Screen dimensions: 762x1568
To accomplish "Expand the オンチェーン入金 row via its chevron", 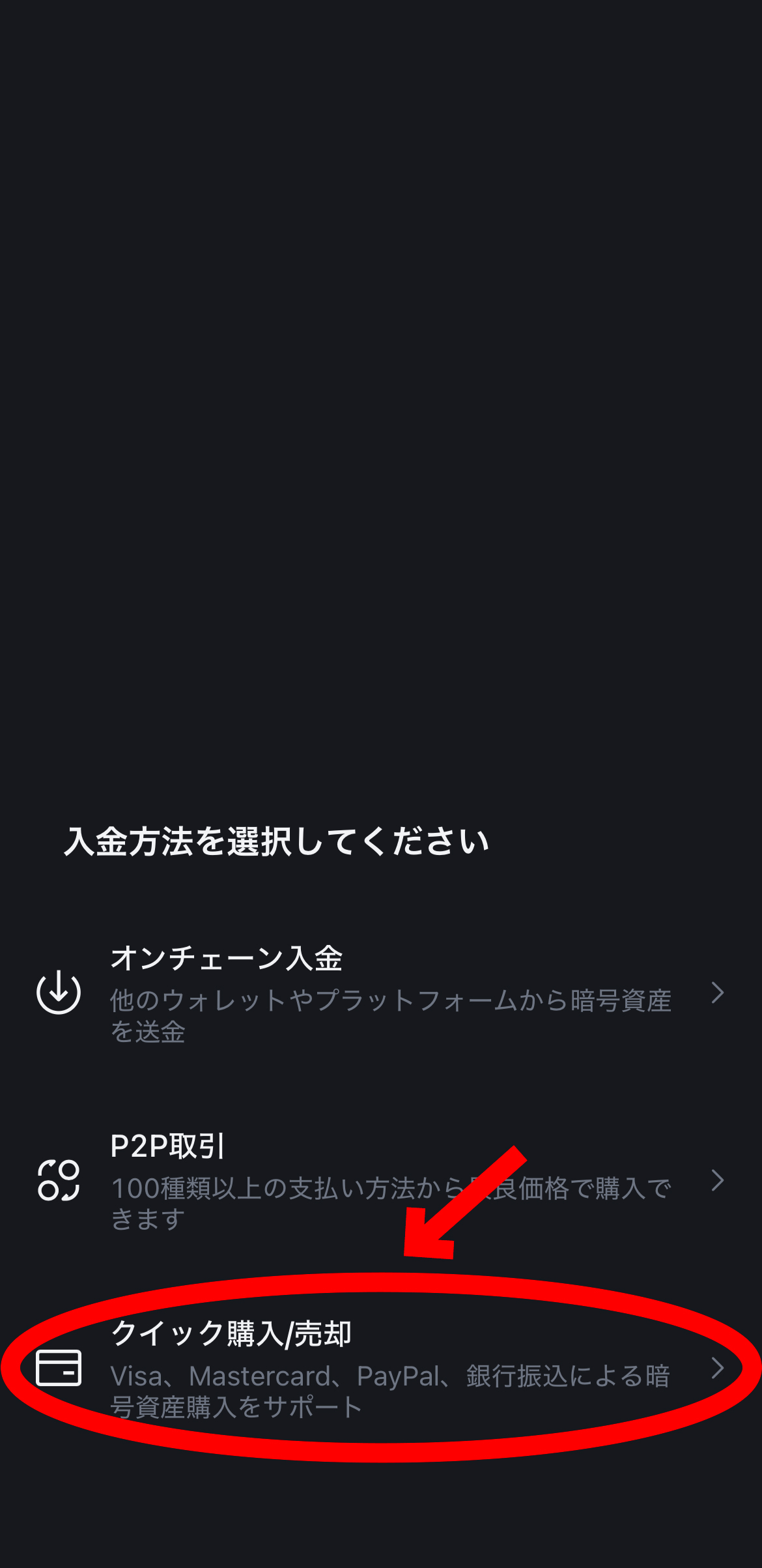I will pos(718,993).
